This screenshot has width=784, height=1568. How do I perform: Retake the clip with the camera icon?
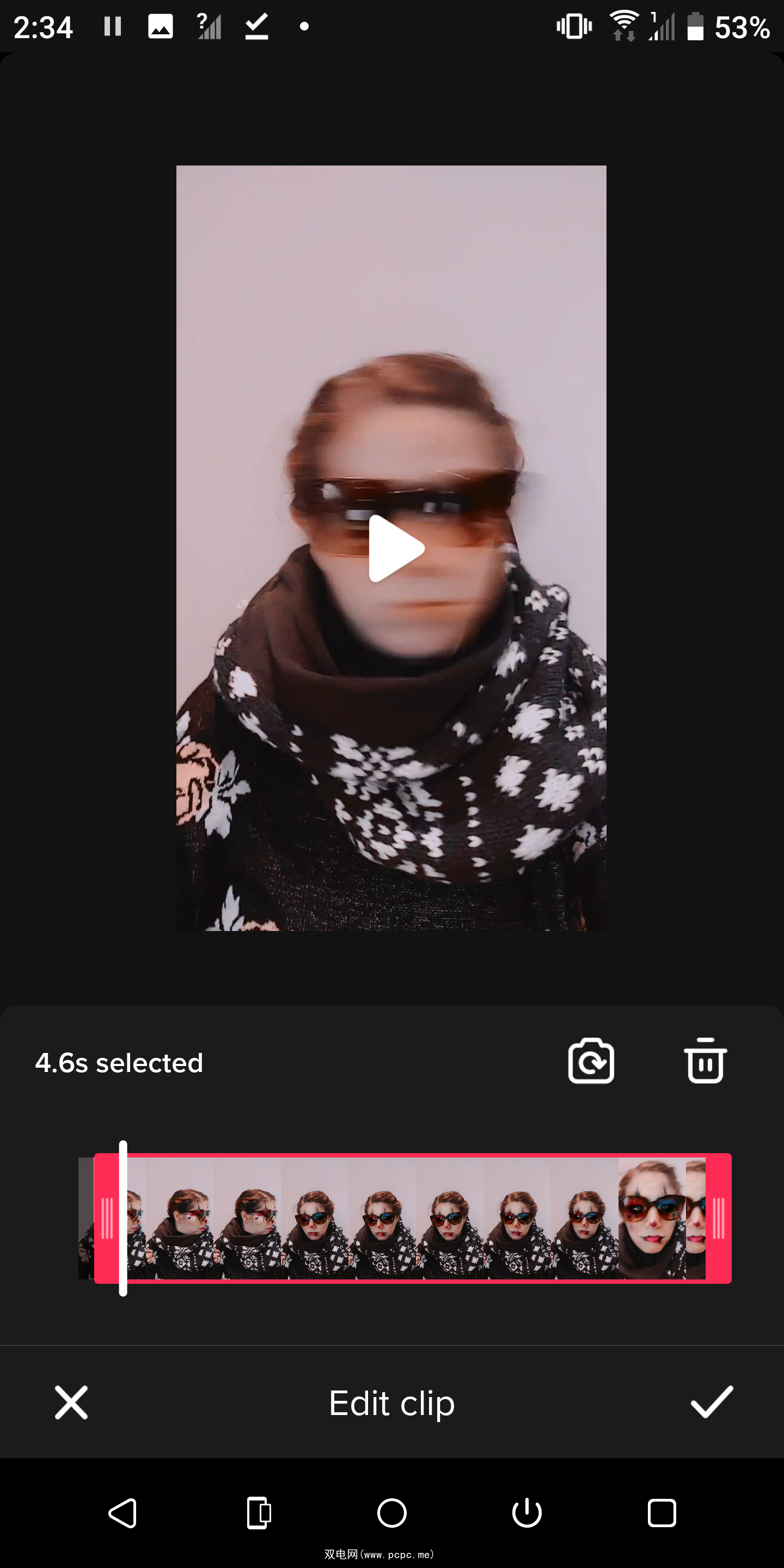(x=590, y=1061)
